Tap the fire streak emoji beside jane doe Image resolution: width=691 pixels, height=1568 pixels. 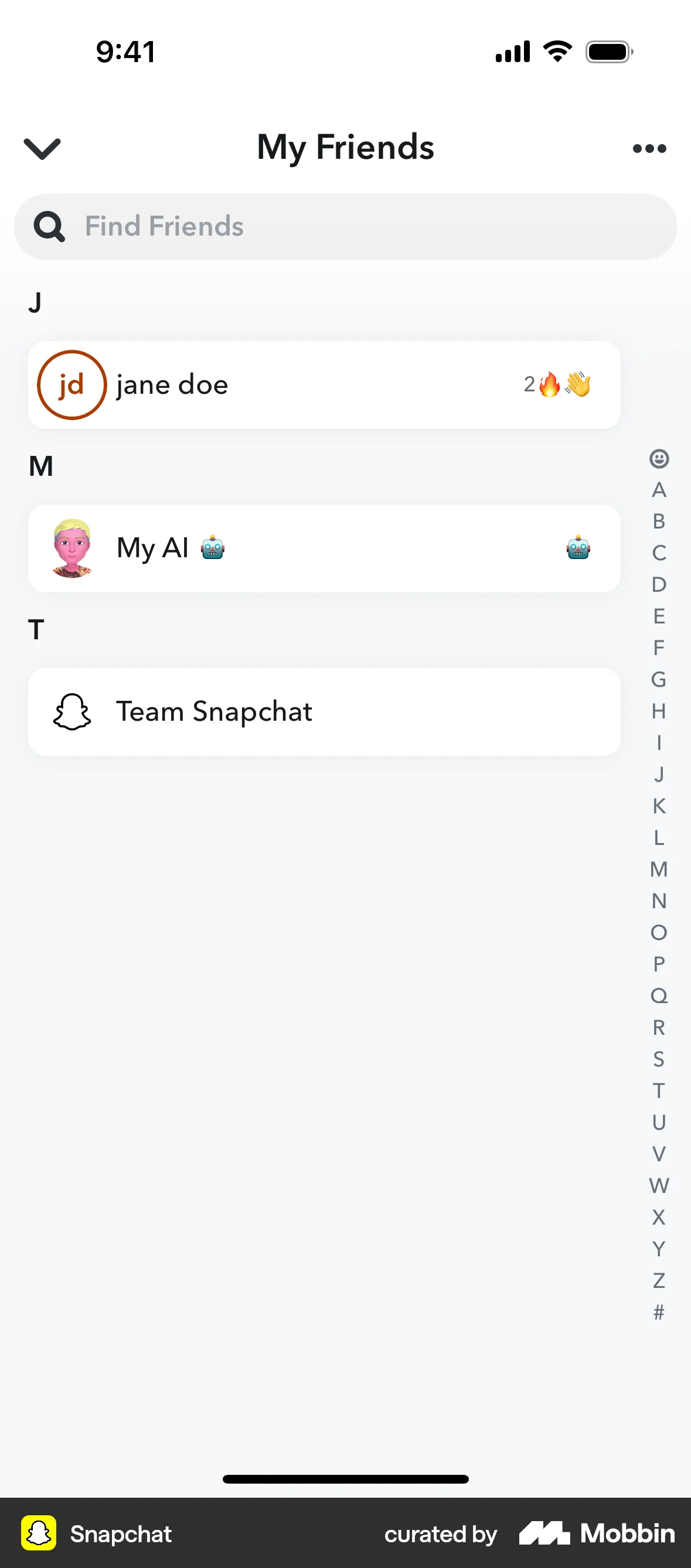tap(549, 384)
